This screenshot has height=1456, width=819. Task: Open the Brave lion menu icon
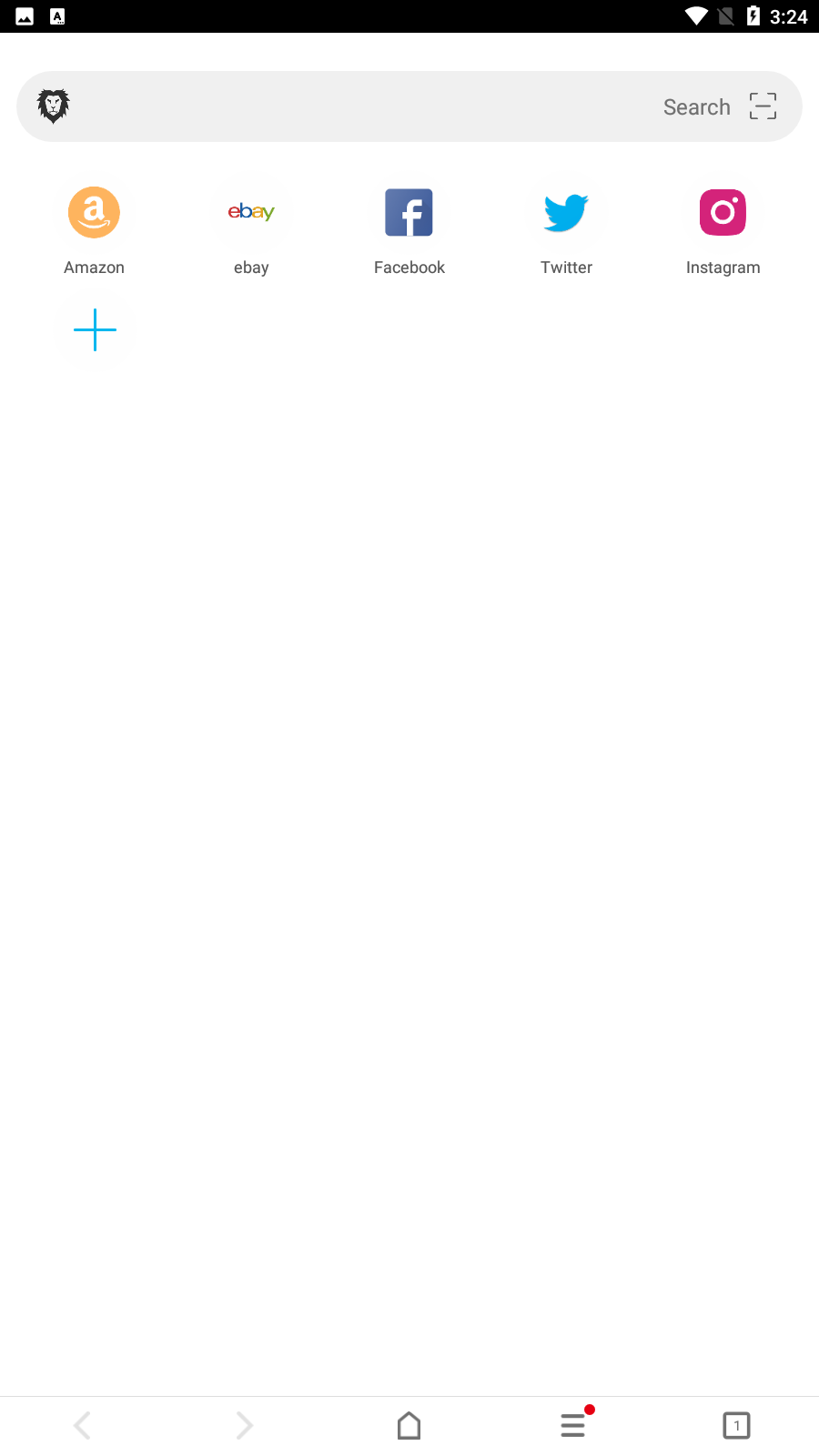pos(54,106)
